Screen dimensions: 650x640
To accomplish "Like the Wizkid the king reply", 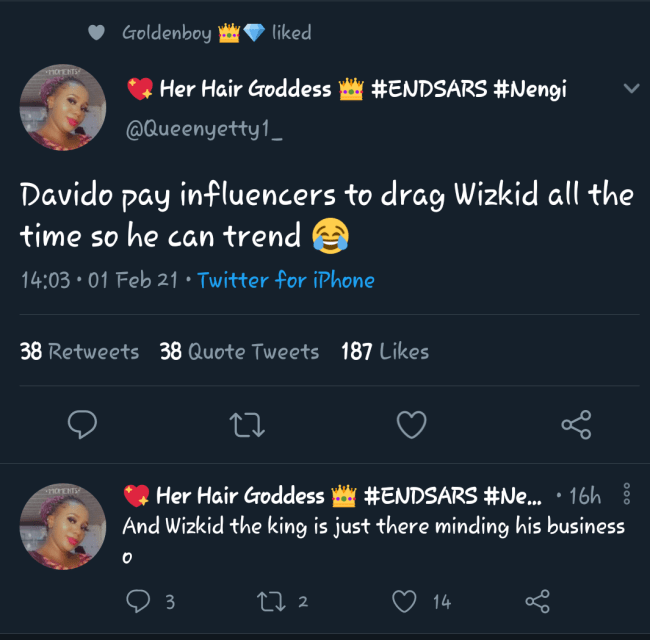I will tap(404, 601).
